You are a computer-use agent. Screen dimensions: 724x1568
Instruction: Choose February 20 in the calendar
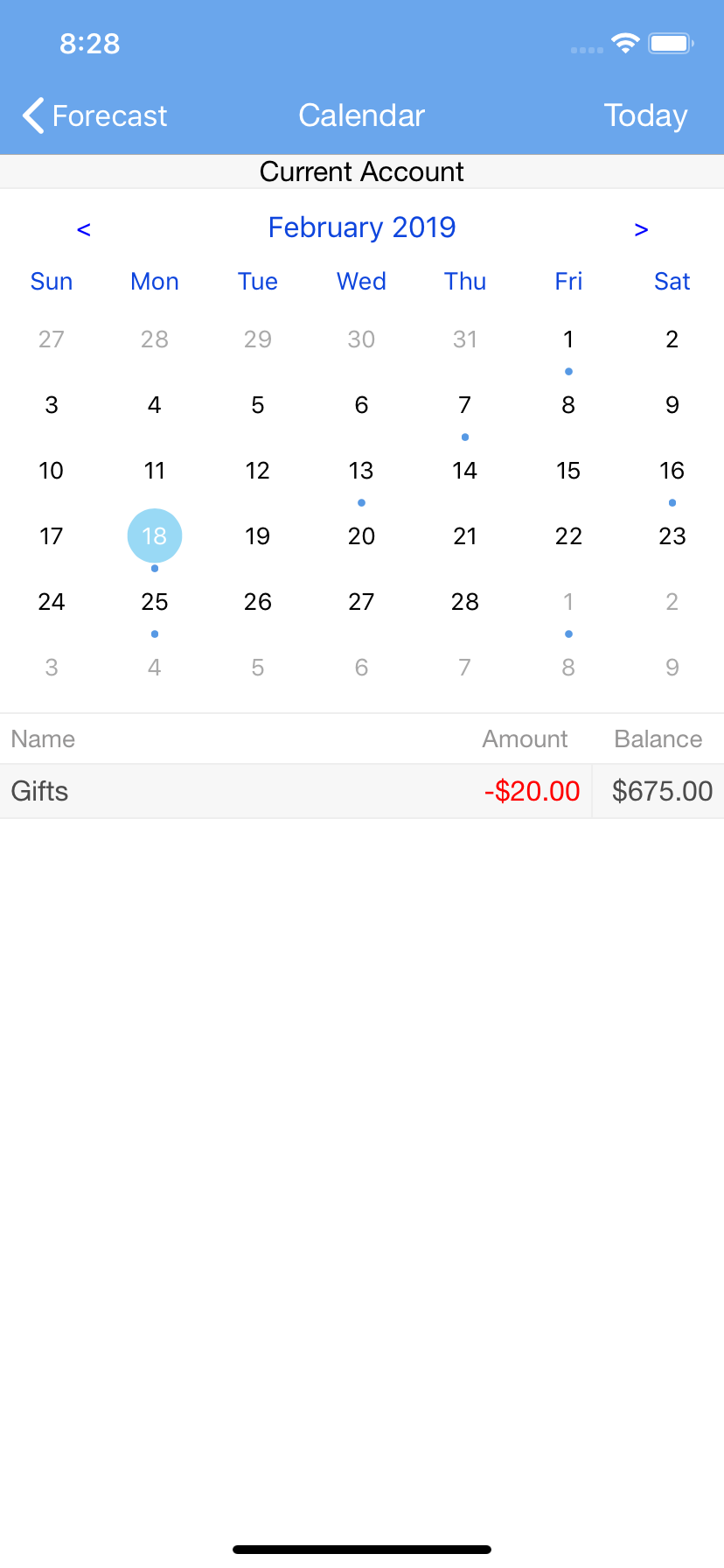click(361, 536)
